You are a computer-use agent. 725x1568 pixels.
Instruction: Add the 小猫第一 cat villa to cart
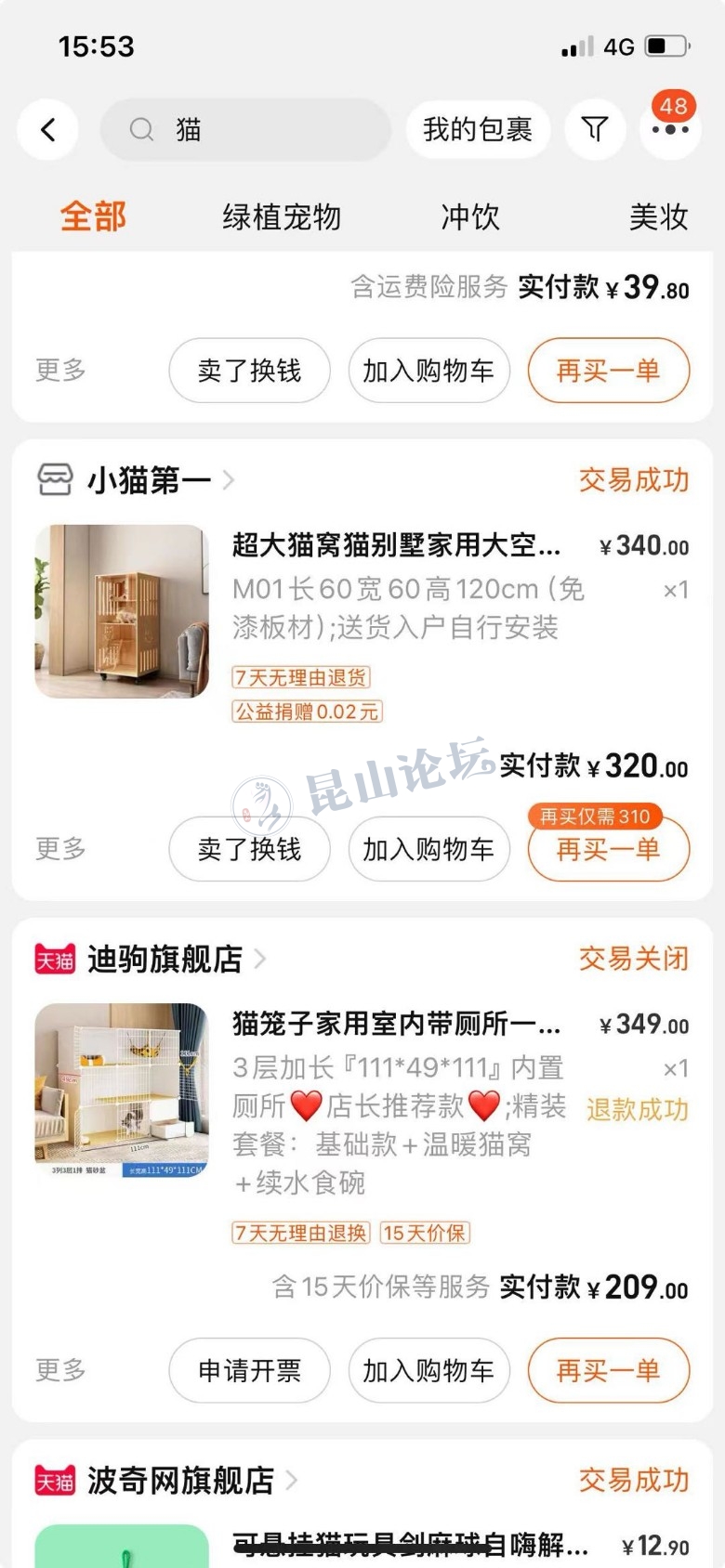[428, 849]
